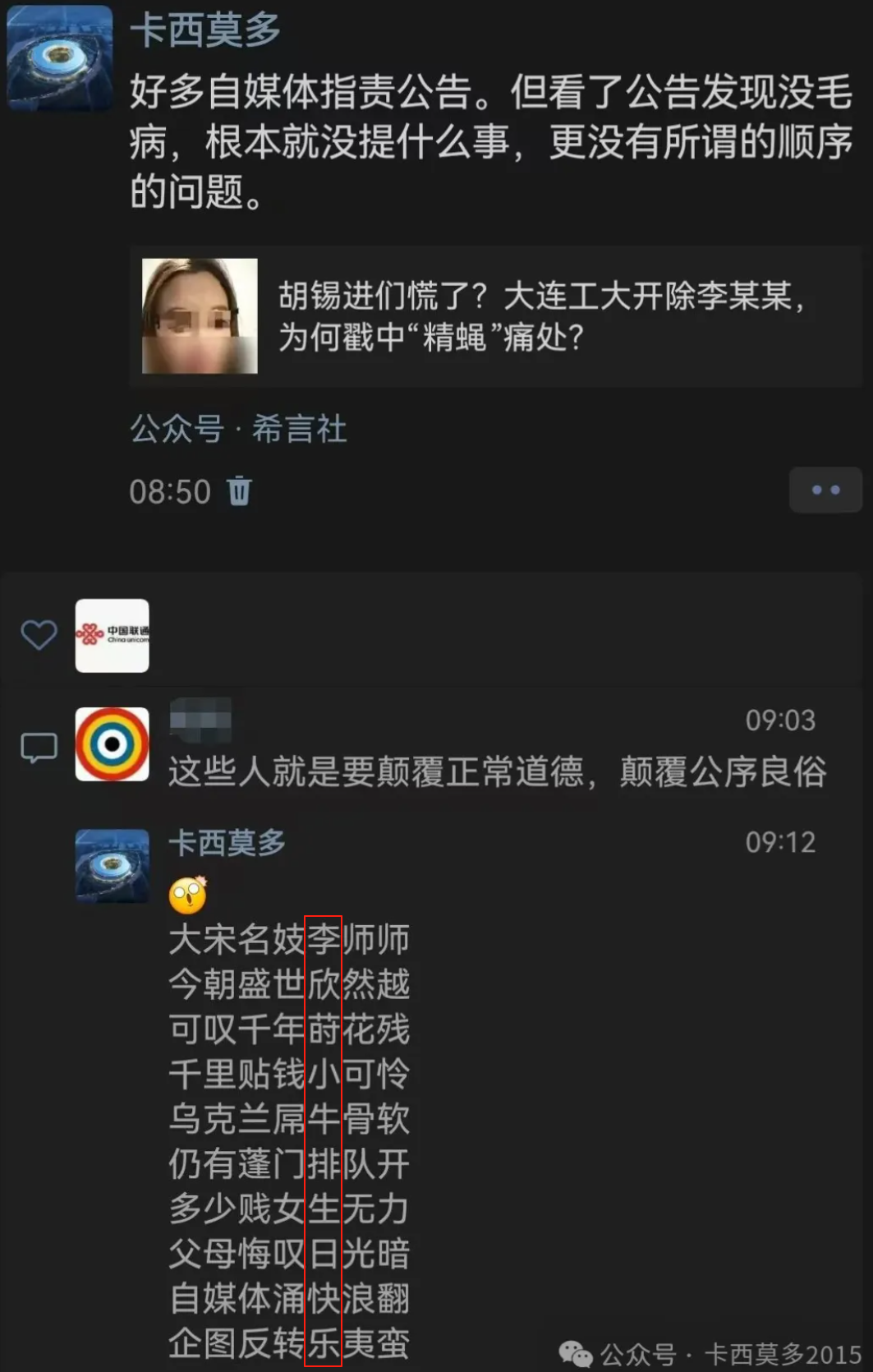This screenshot has width=873, height=1372.
Task: Open the shared article about 大连工大开除李某某
Action: point(493,316)
